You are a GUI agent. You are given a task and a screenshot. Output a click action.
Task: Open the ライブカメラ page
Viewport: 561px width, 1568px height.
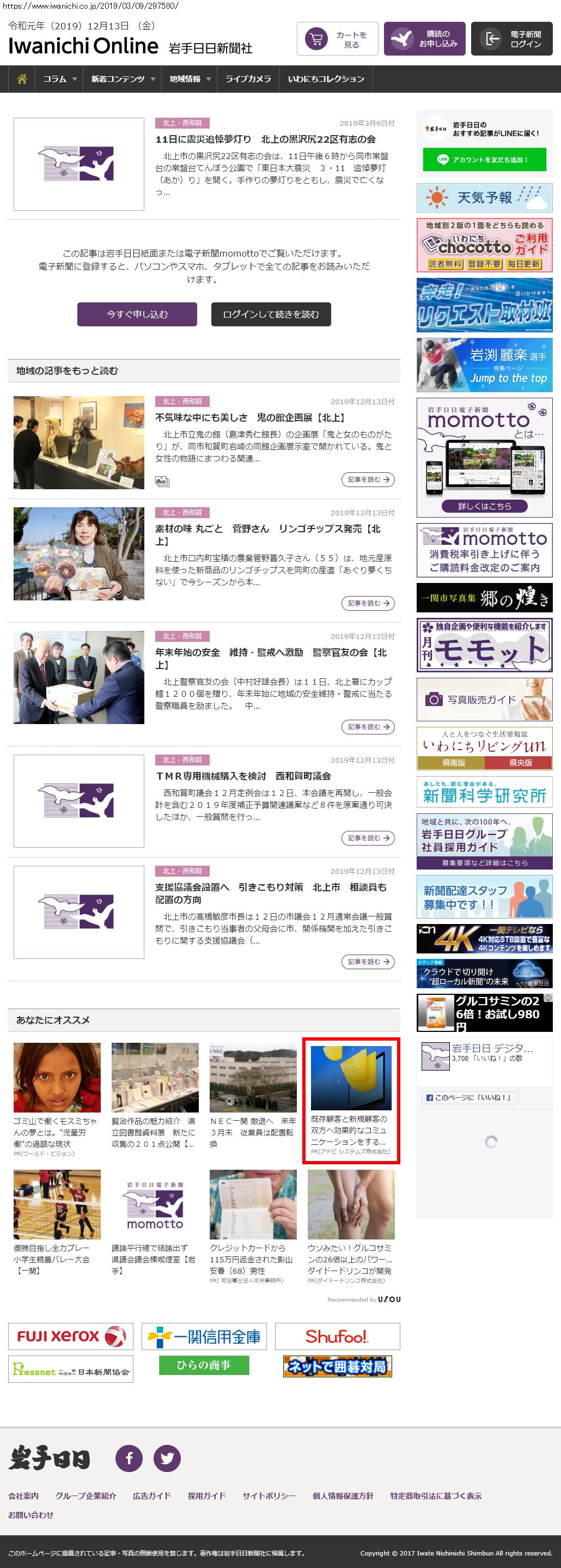(248, 79)
